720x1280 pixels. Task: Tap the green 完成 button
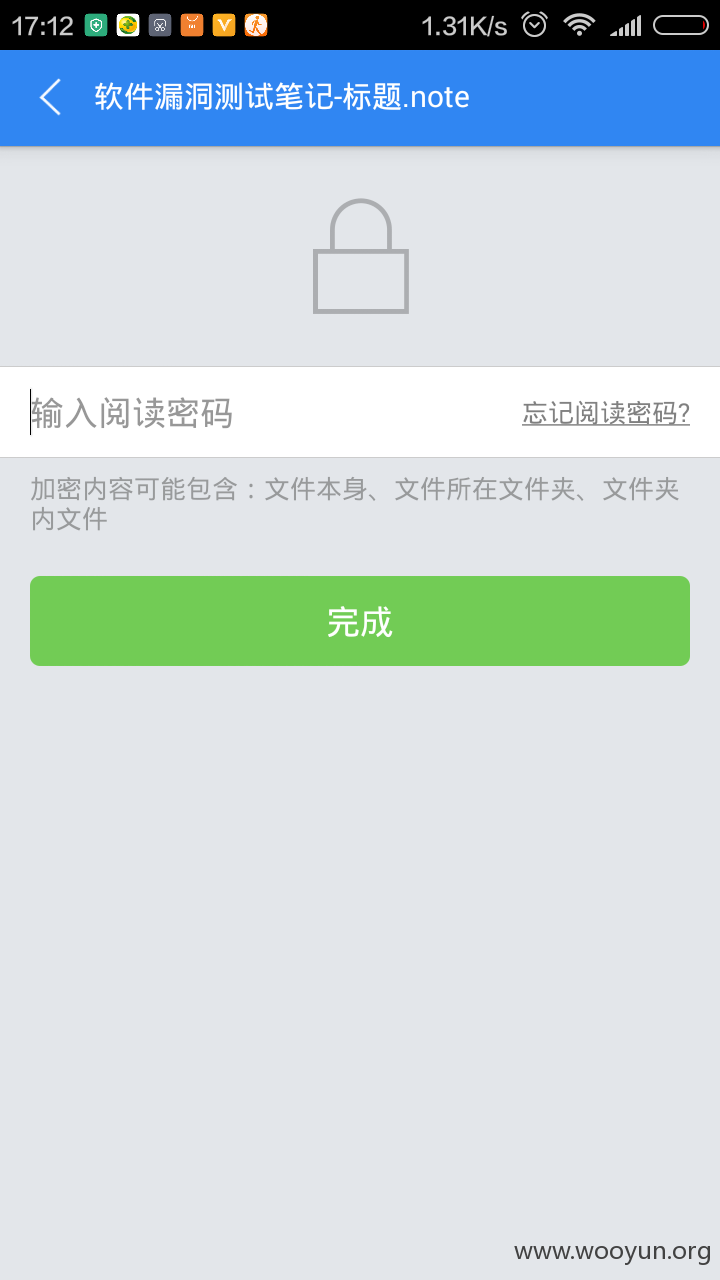360,621
